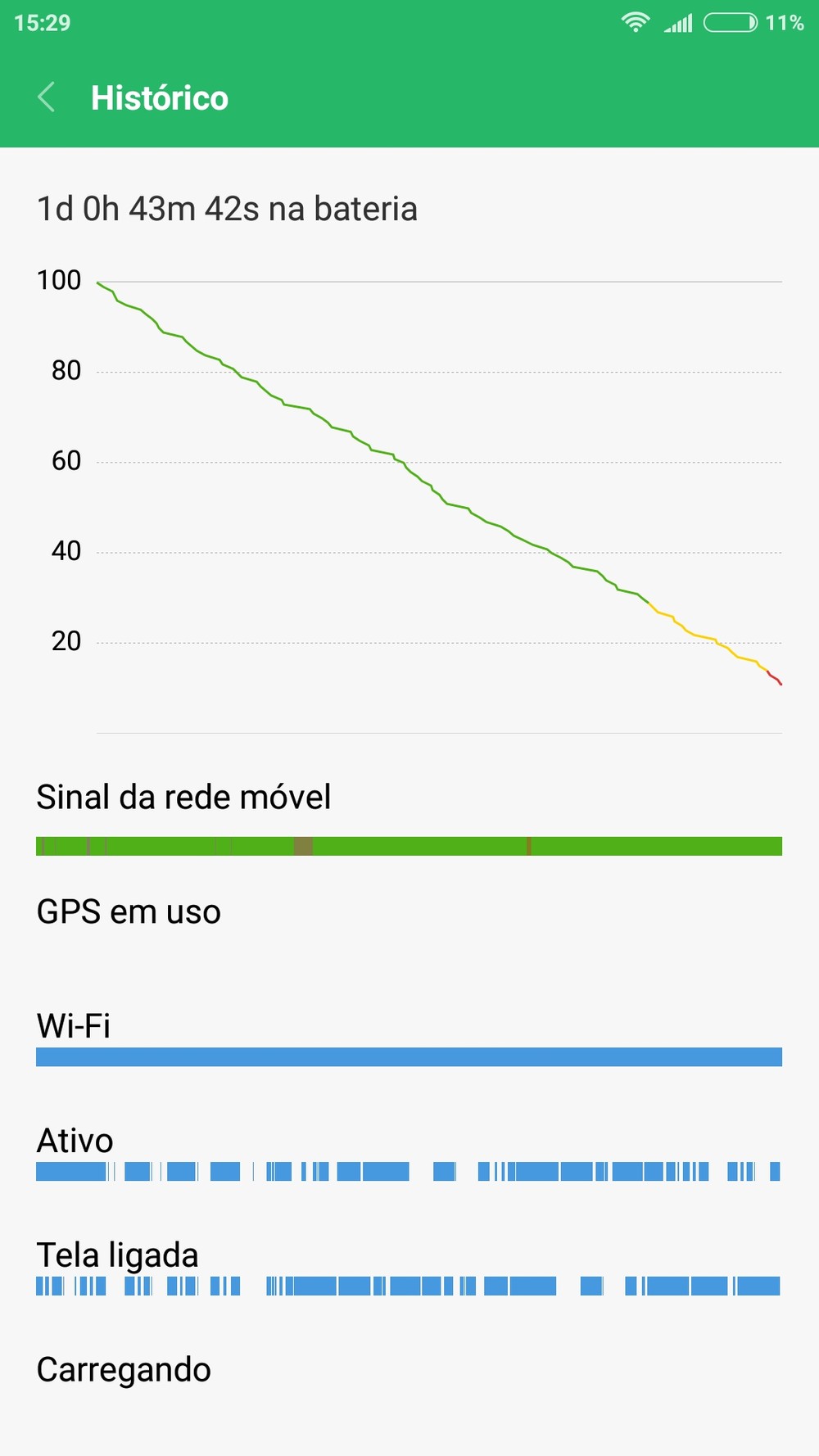Go back from the Histórico screen
Viewport: 819px width, 1456px height.
tap(47, 97)
